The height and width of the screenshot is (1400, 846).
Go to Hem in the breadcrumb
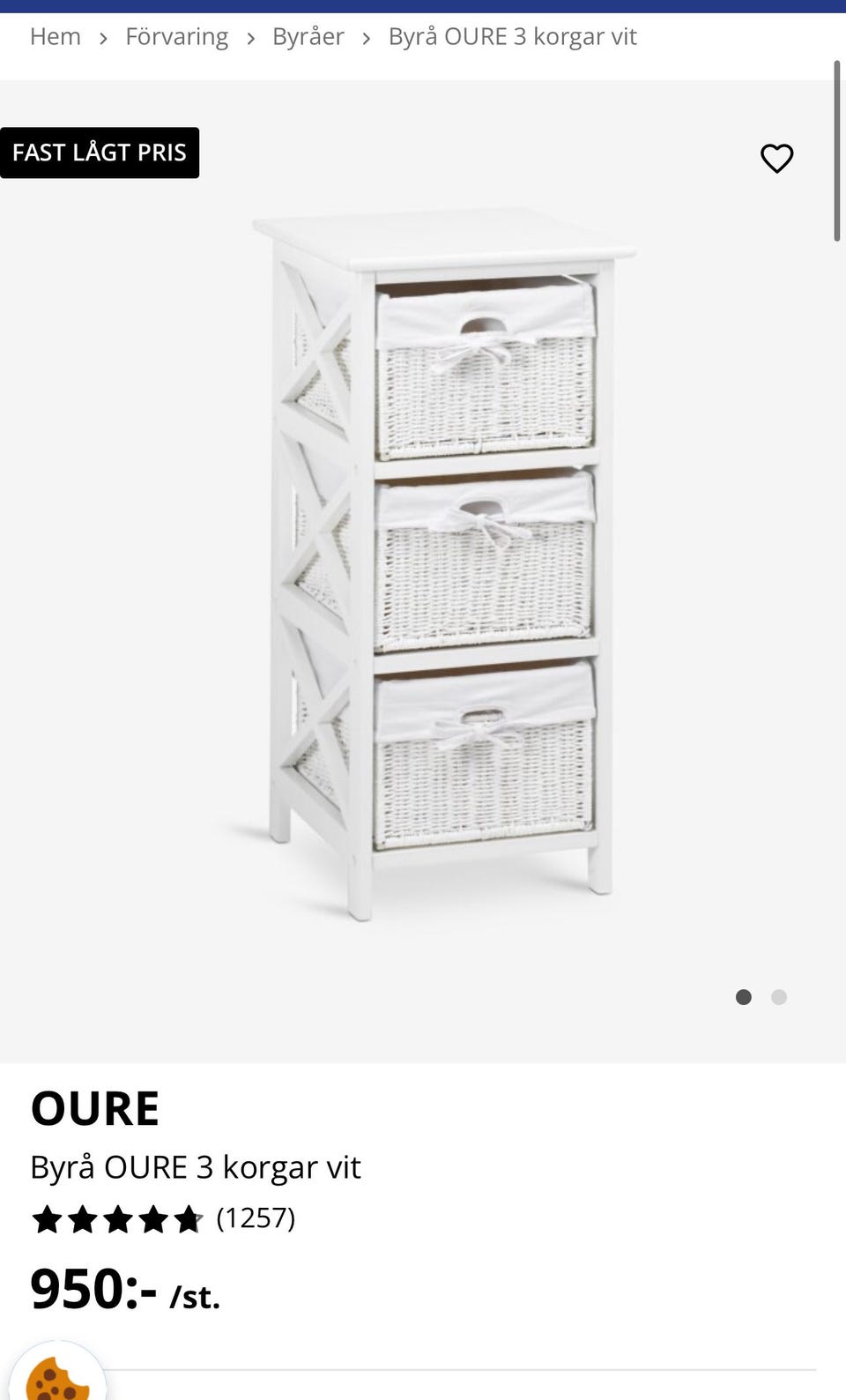tap(55, 37)
